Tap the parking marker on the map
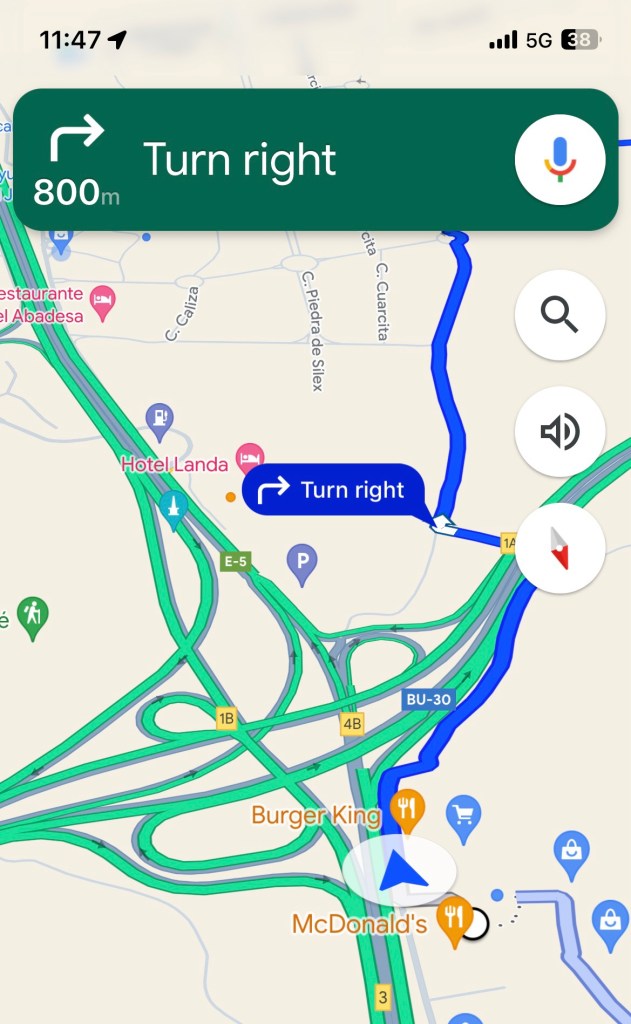This screenshot has height=1024, width=631. (x=302, y=563)
